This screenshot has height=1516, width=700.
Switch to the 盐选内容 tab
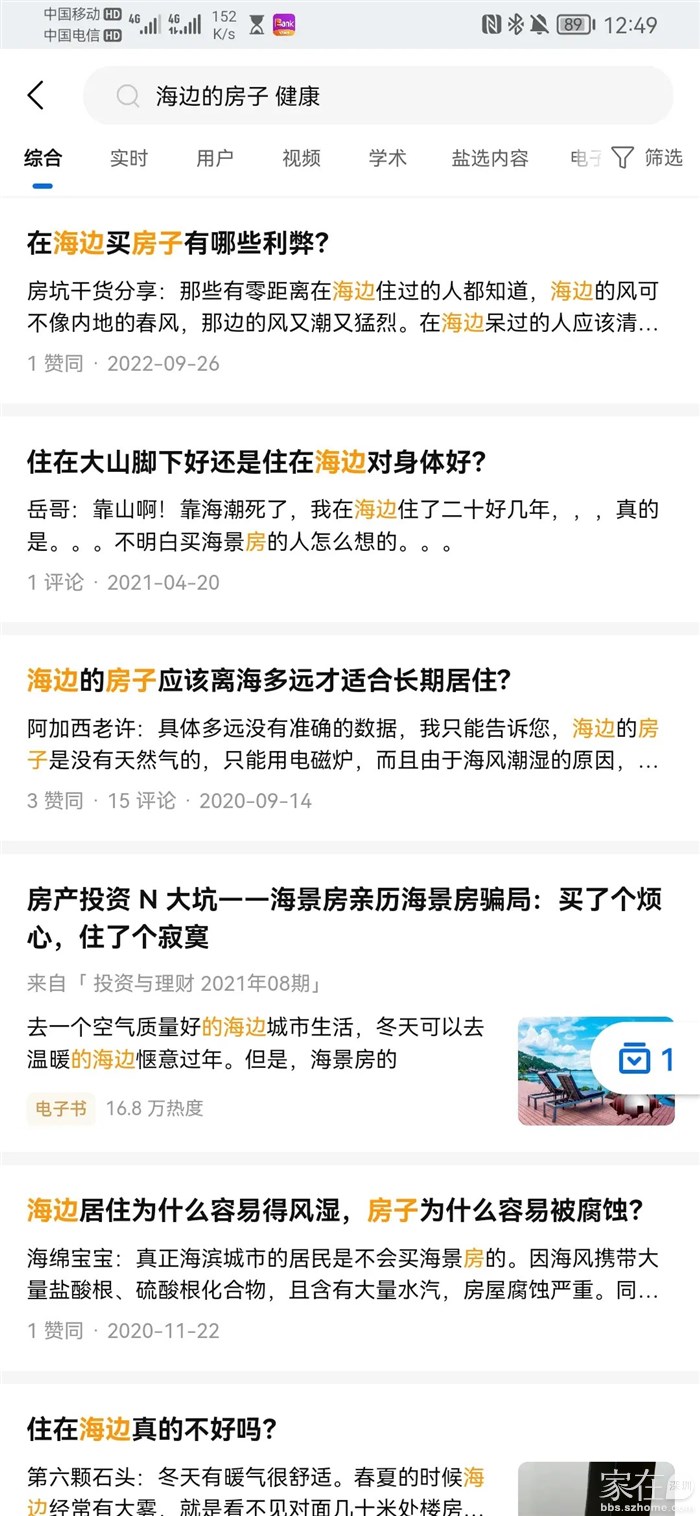pyautogui.click(x=489, y=158)
